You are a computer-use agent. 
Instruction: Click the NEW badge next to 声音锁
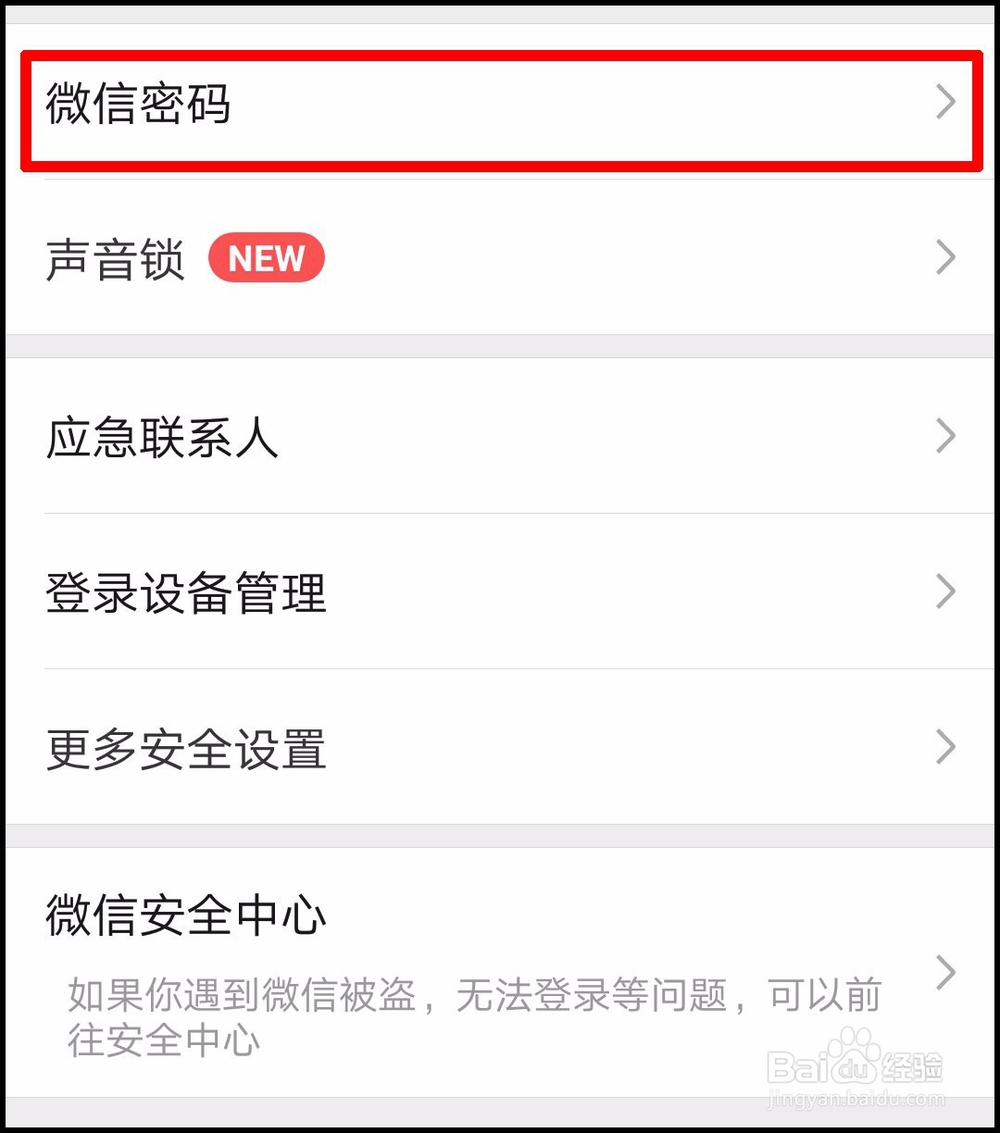click(267, 258)
